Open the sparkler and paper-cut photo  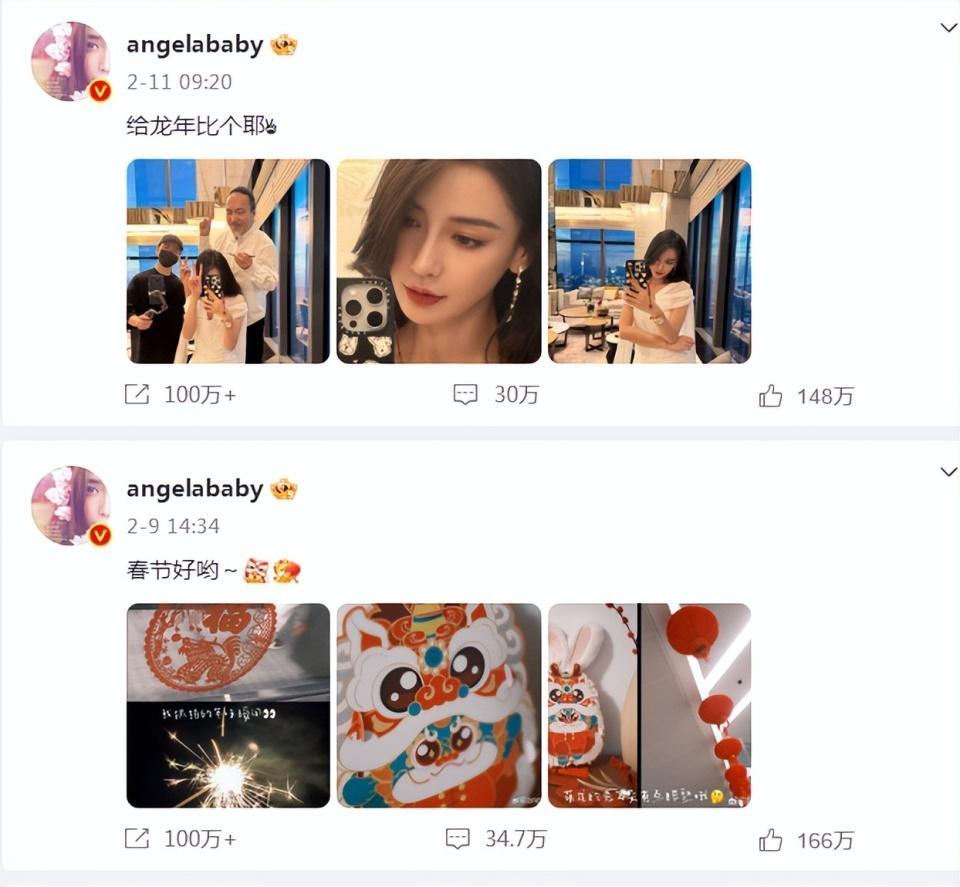tap(228, 705)
